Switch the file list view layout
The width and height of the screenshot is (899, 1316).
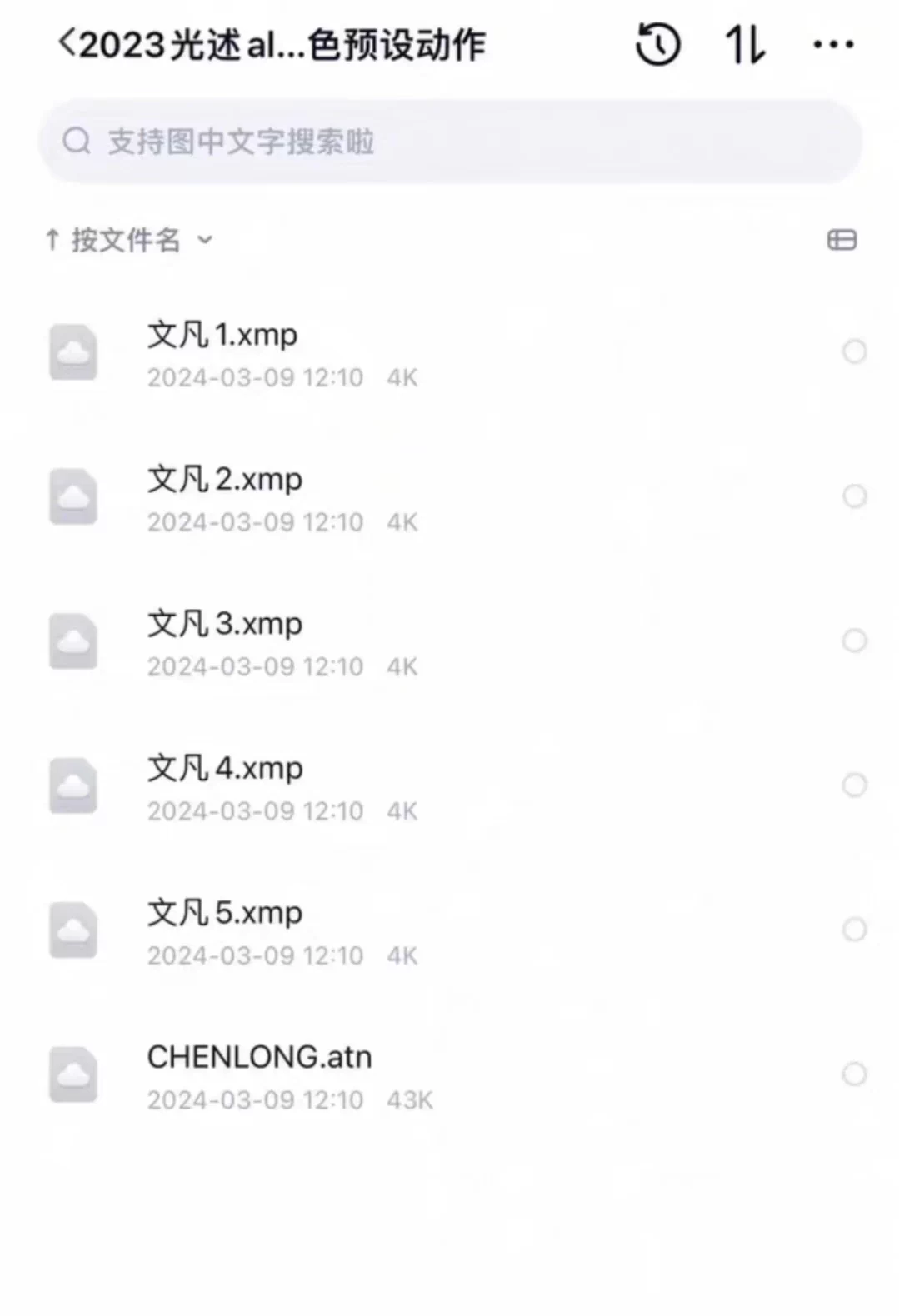tap(842, 241)
